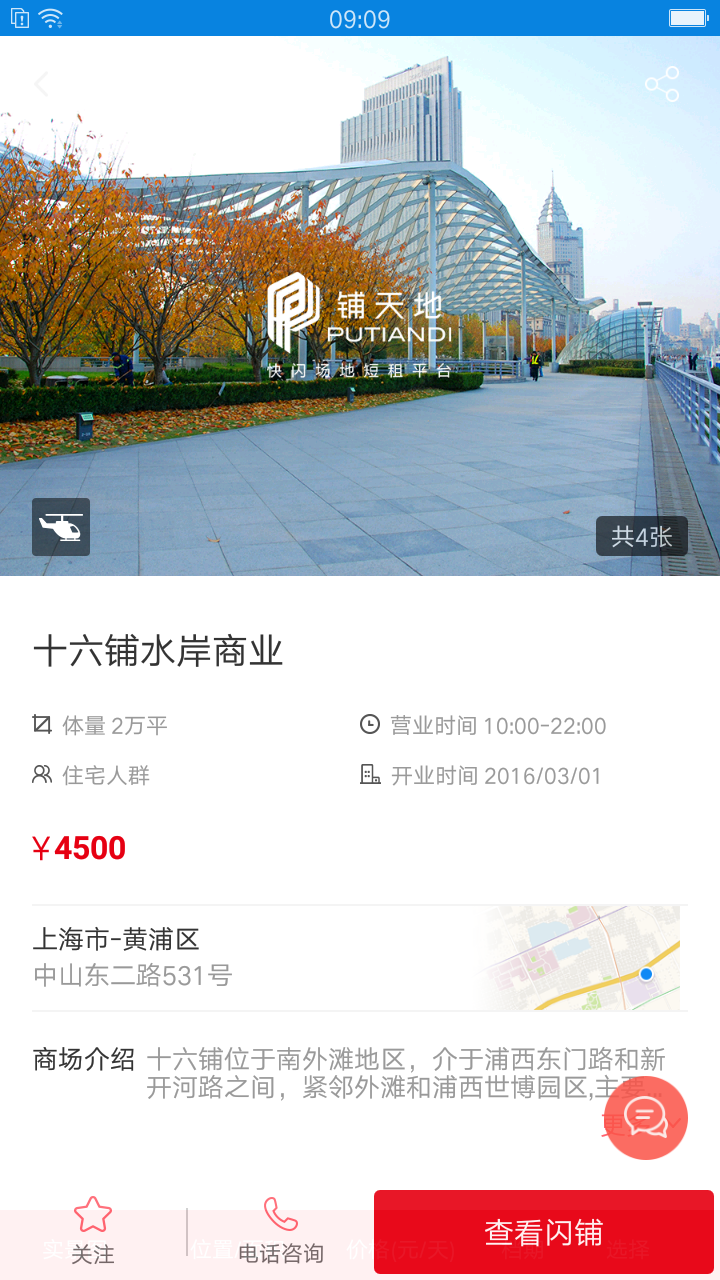Tap the 查看闪铺 button
Image resolution: width=720 pixels, height=1280 pixels.
tap(544, 1232)
